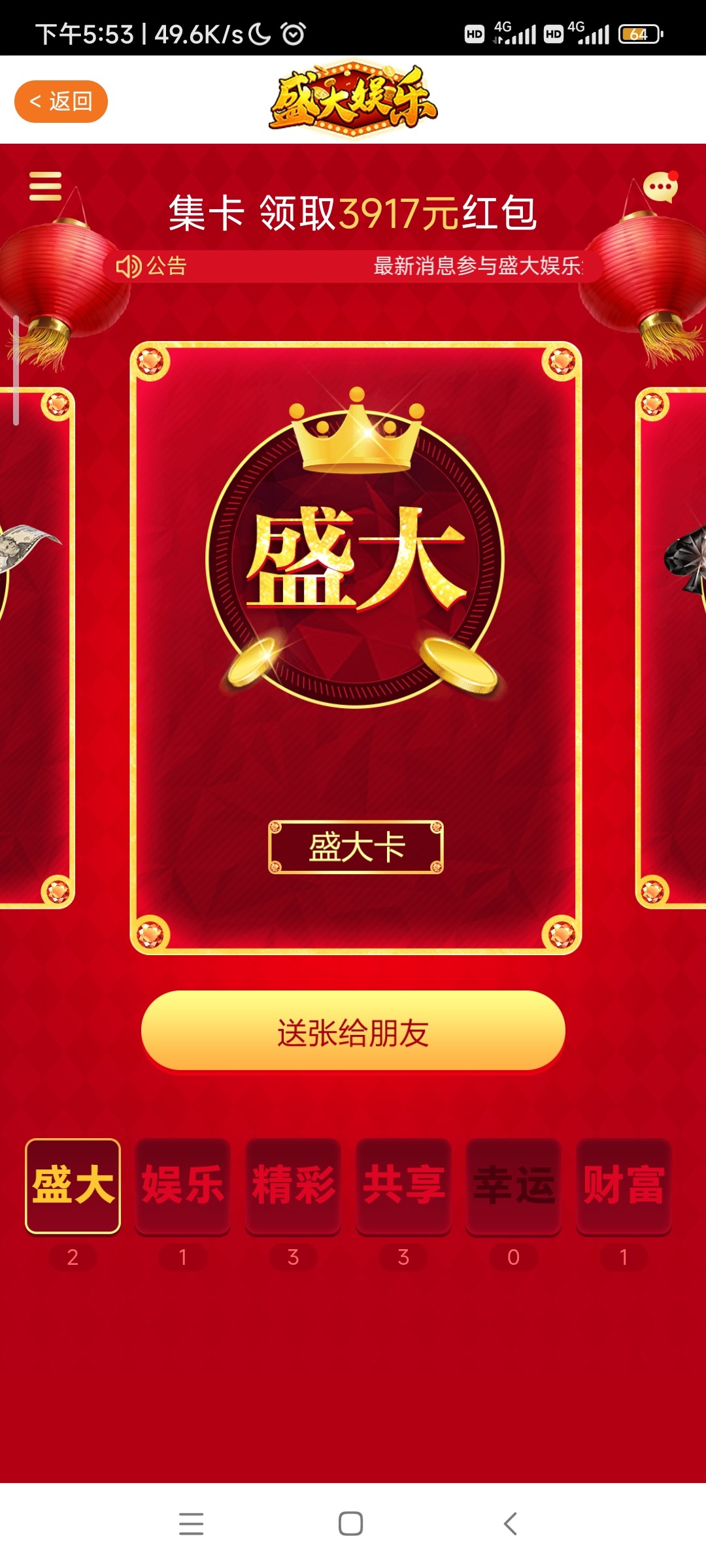706x1568 pixels.
Task: Open the 公告 announcement bar
Action: click(x=353, y=267)
